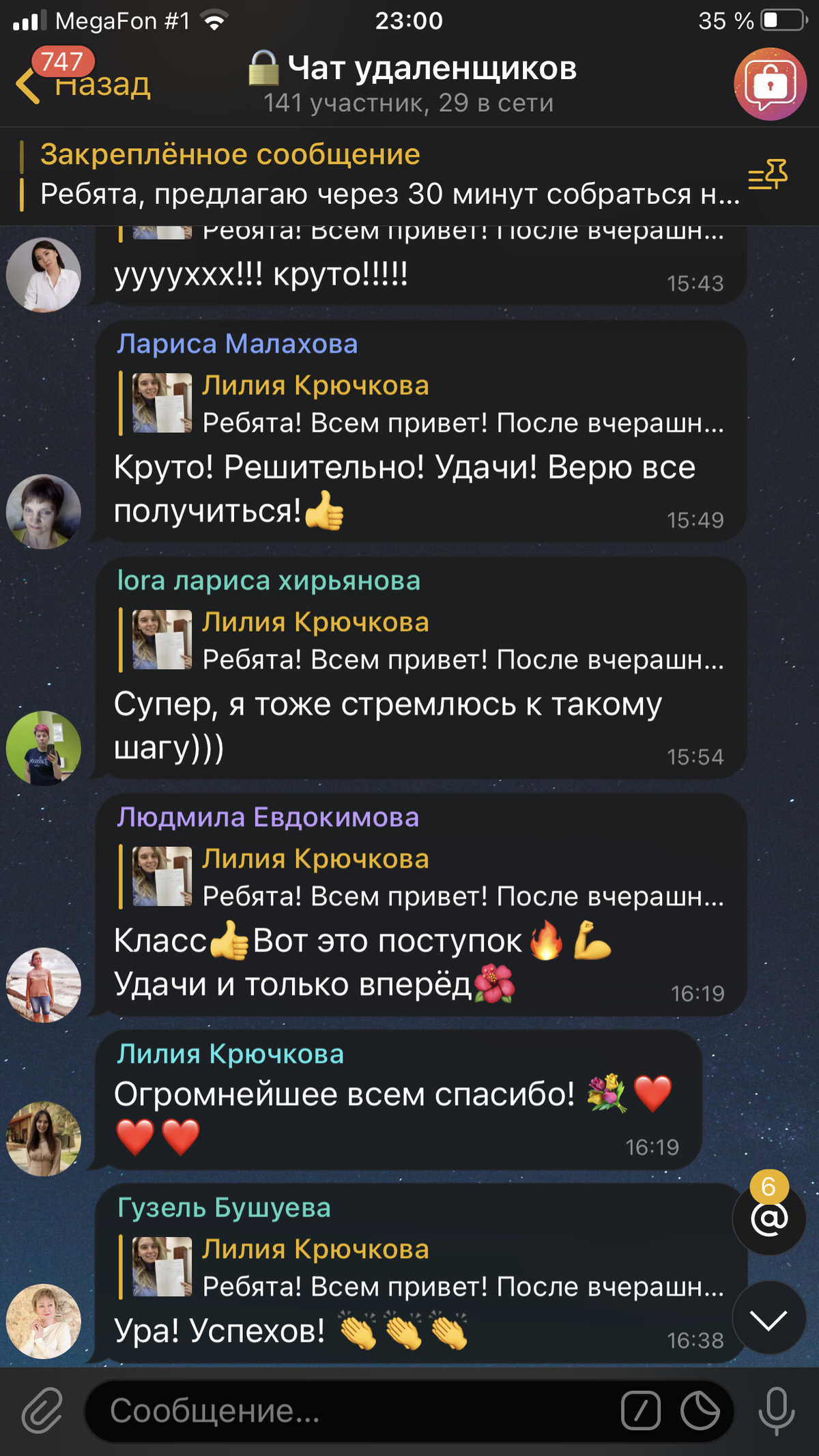Viewport: 819px width, 1456px height.
Task: Open the sticker panel
Action: (700, 1411)
